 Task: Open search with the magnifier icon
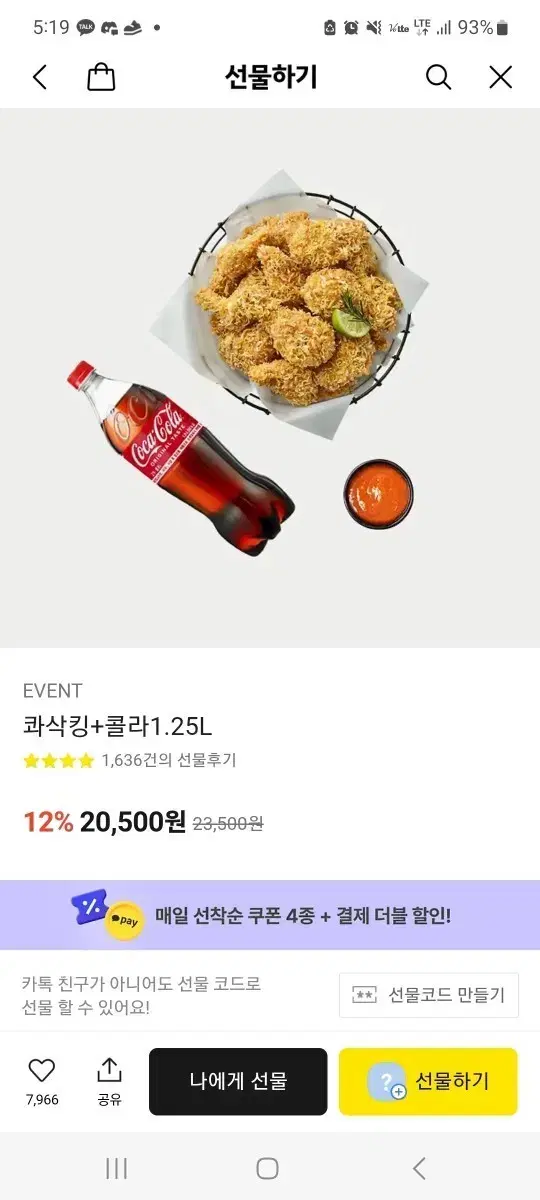point(439,77)
